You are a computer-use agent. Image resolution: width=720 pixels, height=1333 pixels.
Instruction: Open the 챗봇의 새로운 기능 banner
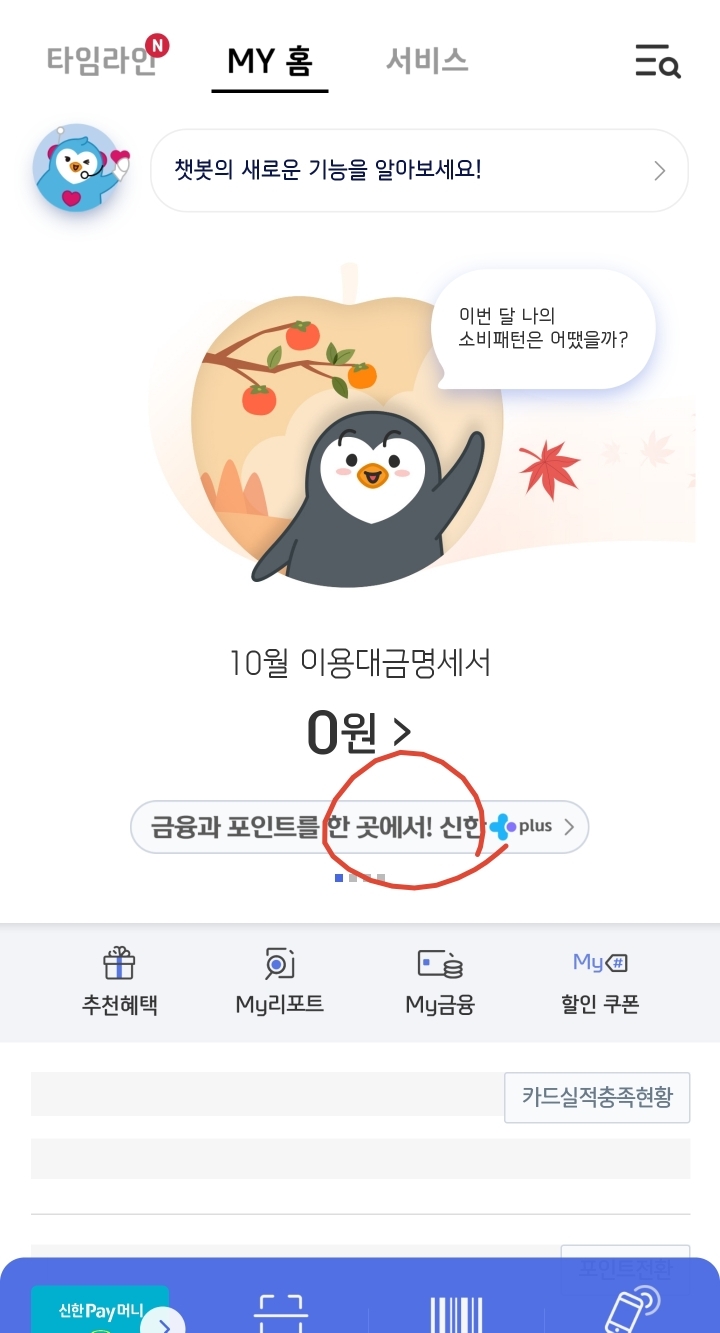pyautogui.click(x=419, y=170)
